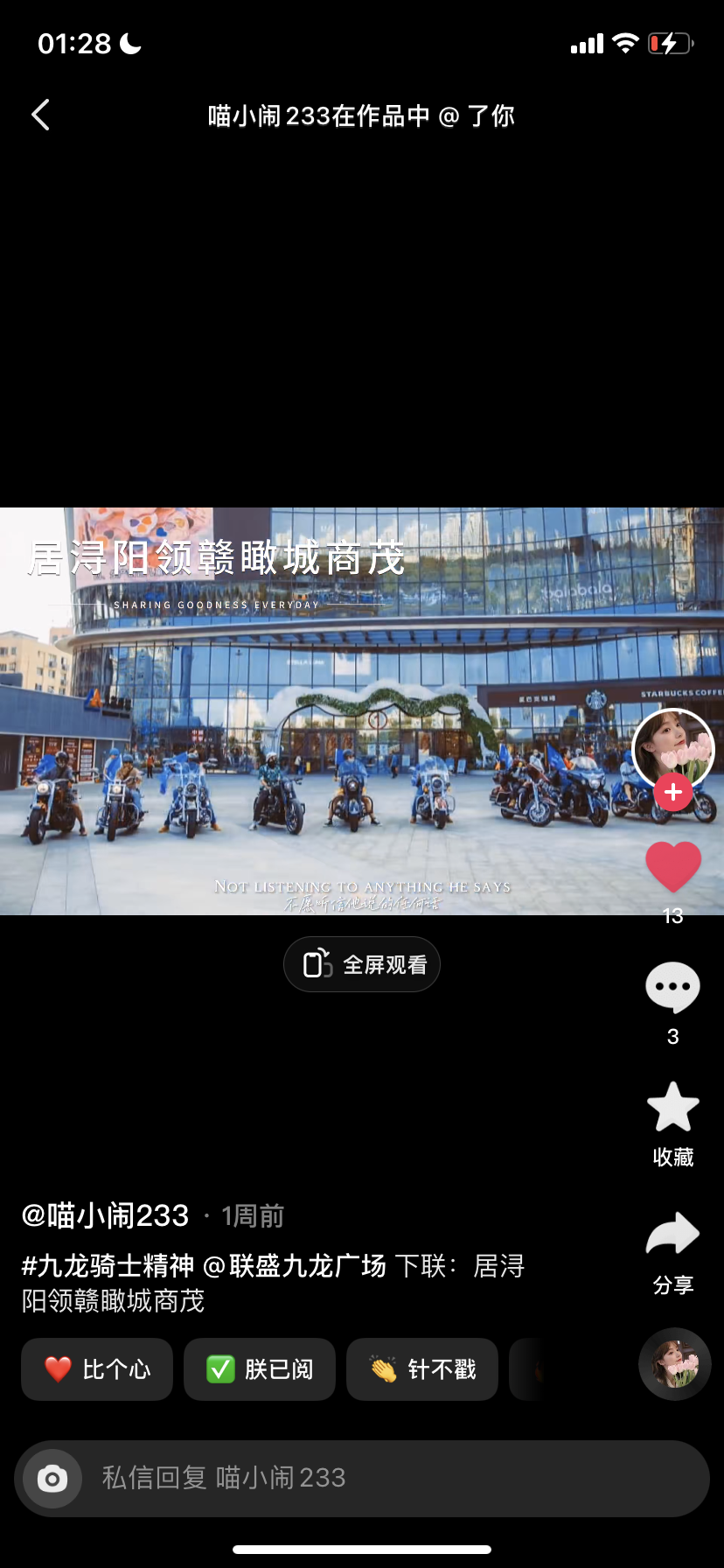Open @喵小闹233 username profile
724x1568 pixels.
(x=106, y=1215)
